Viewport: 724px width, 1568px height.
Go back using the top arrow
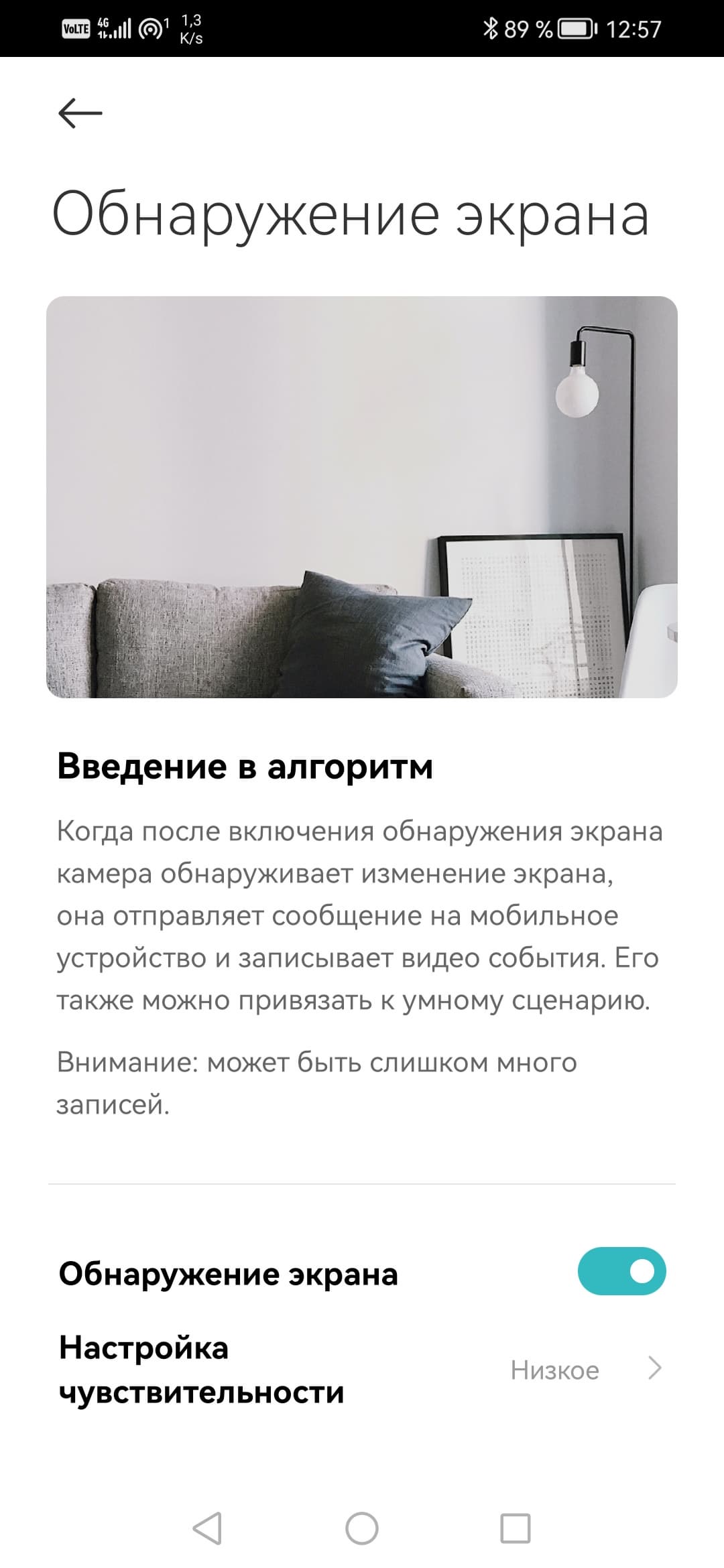80,113
